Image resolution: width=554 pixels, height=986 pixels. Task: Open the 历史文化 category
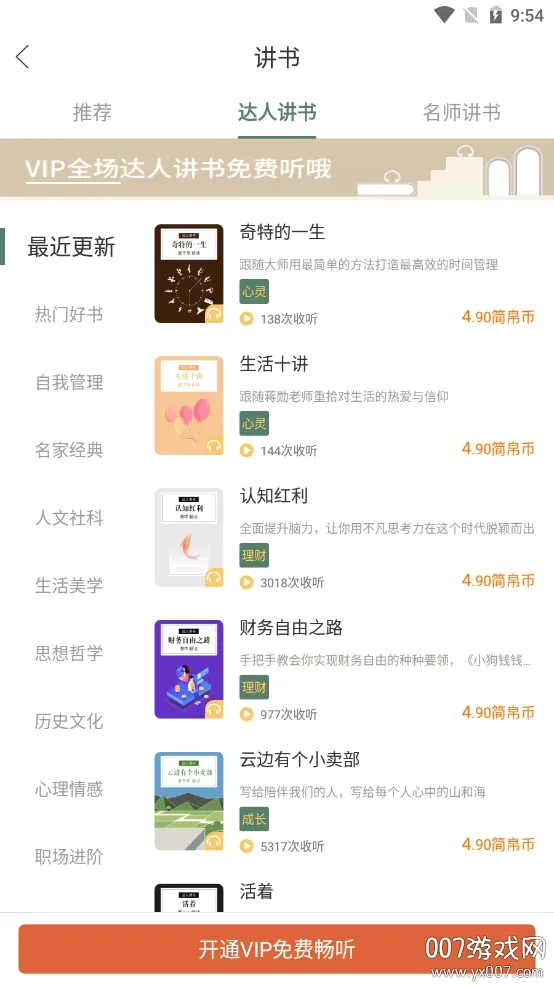pyautogui.click(x=69, y=721)
